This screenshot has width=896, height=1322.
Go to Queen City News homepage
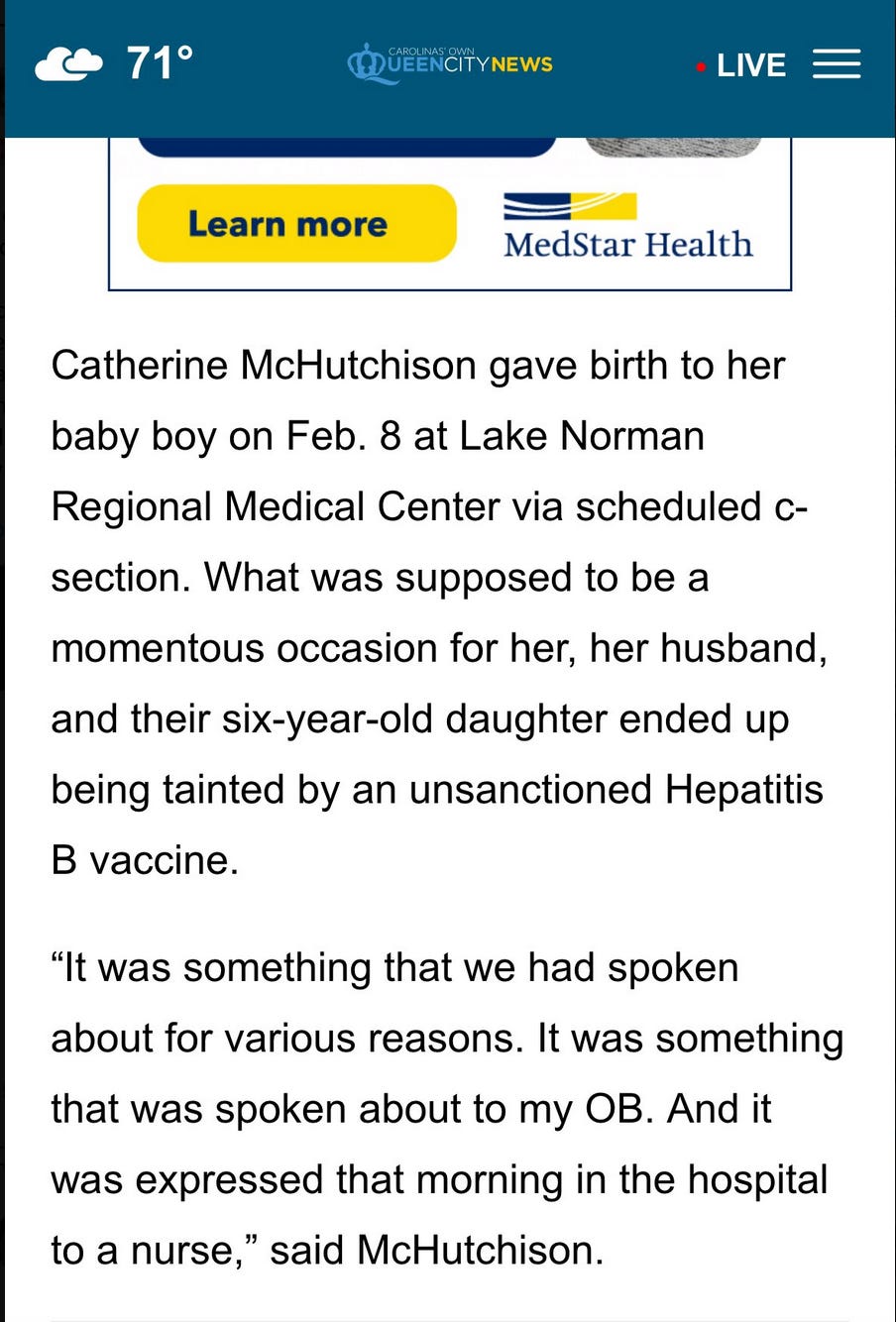(x=449, y=63)
